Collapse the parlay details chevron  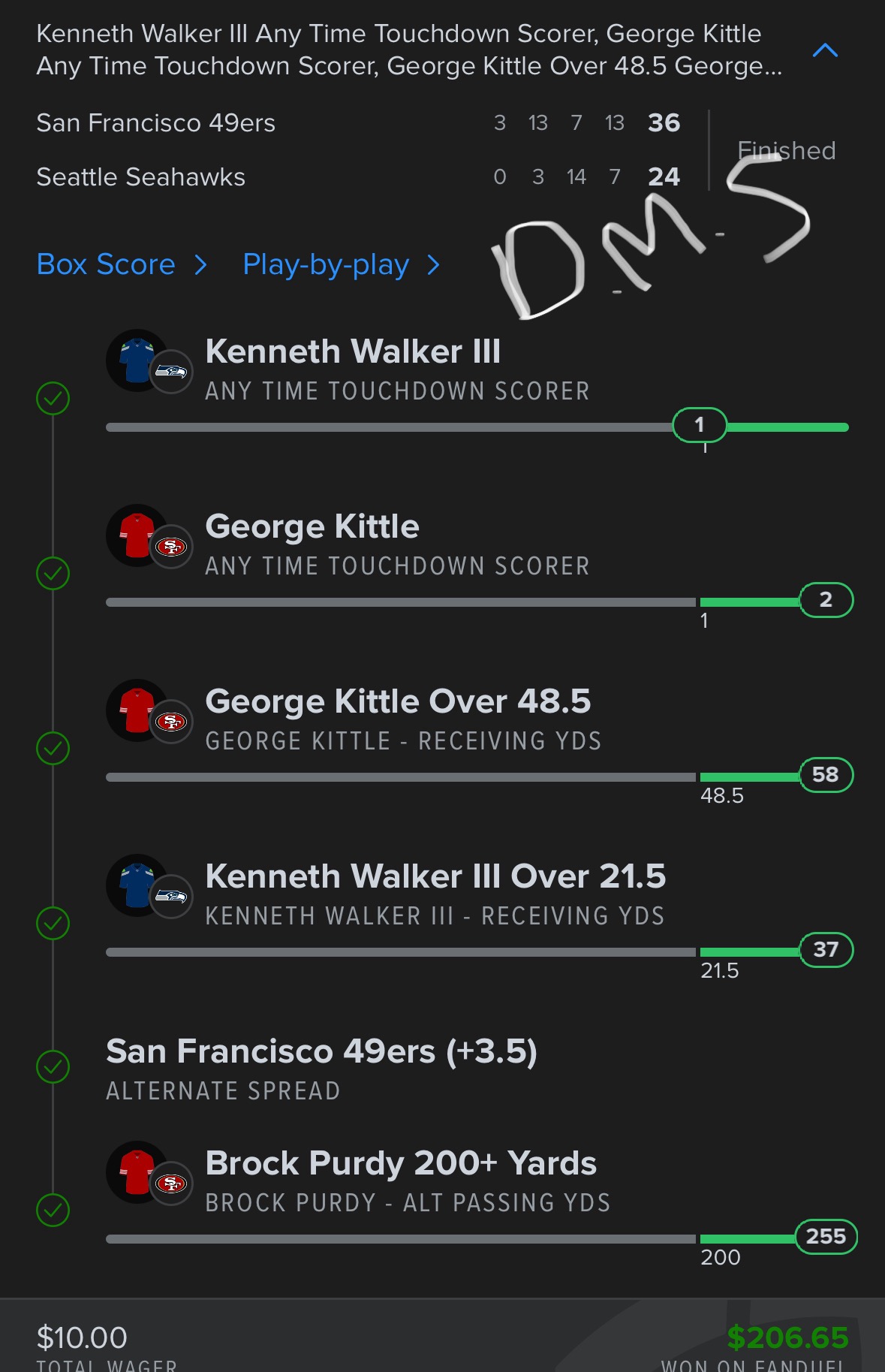(x=825, y=51)
